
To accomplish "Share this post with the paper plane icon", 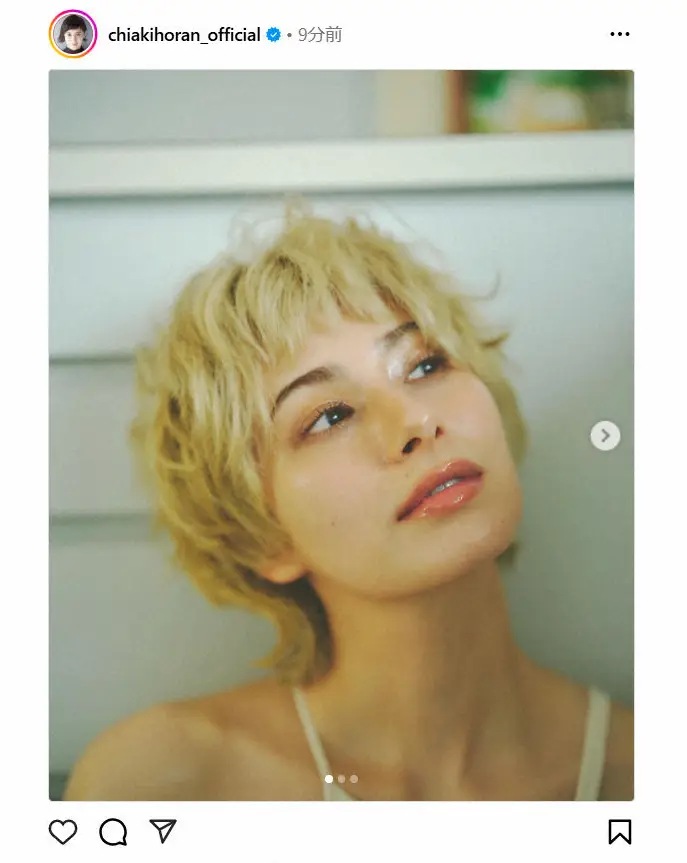I will pyautogui.click(x=163, y=831).
